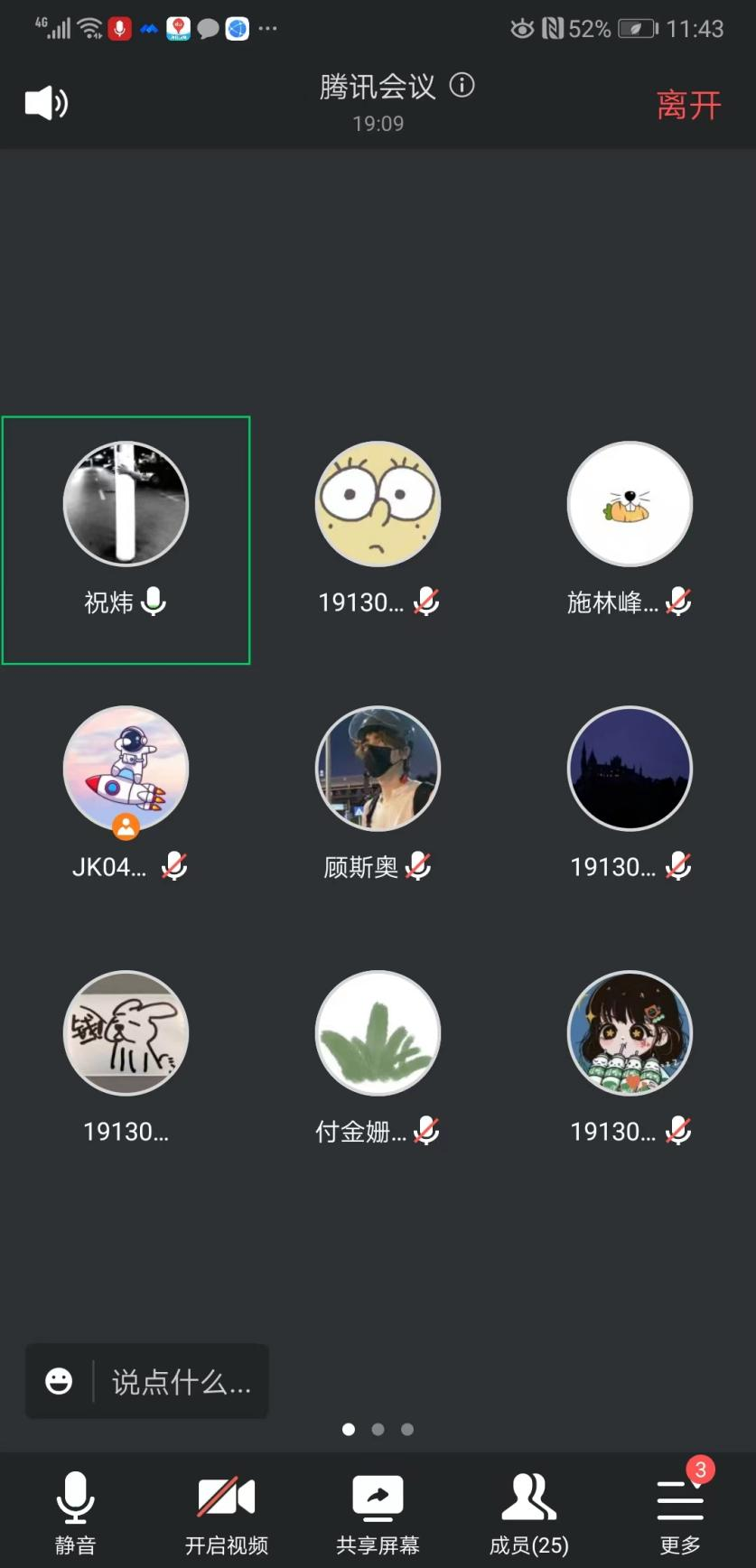Screen dimensions: 756x1568
Task: Select participant 付金姗's tile
Action: [378, 1059]
